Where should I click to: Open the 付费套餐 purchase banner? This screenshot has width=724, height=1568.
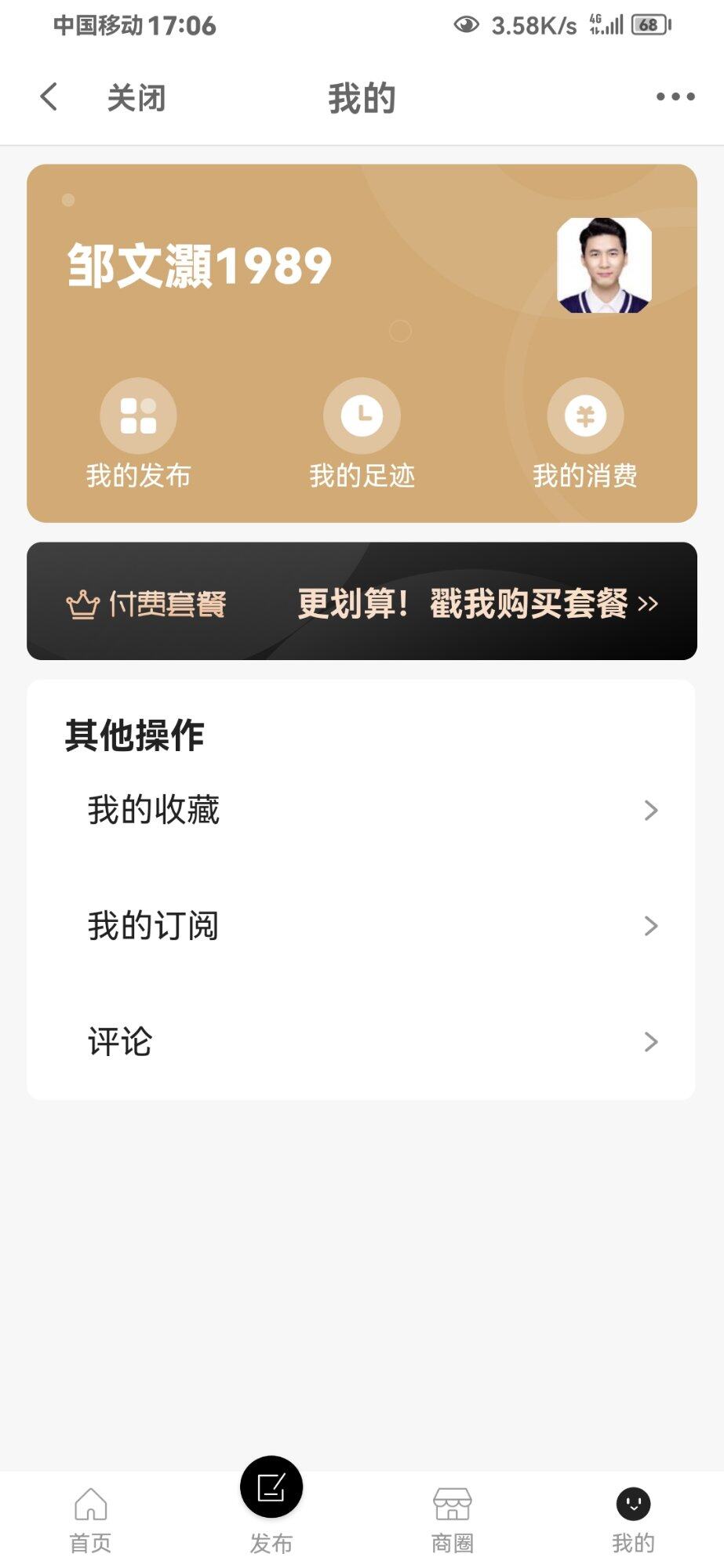[x=362, y=602]
